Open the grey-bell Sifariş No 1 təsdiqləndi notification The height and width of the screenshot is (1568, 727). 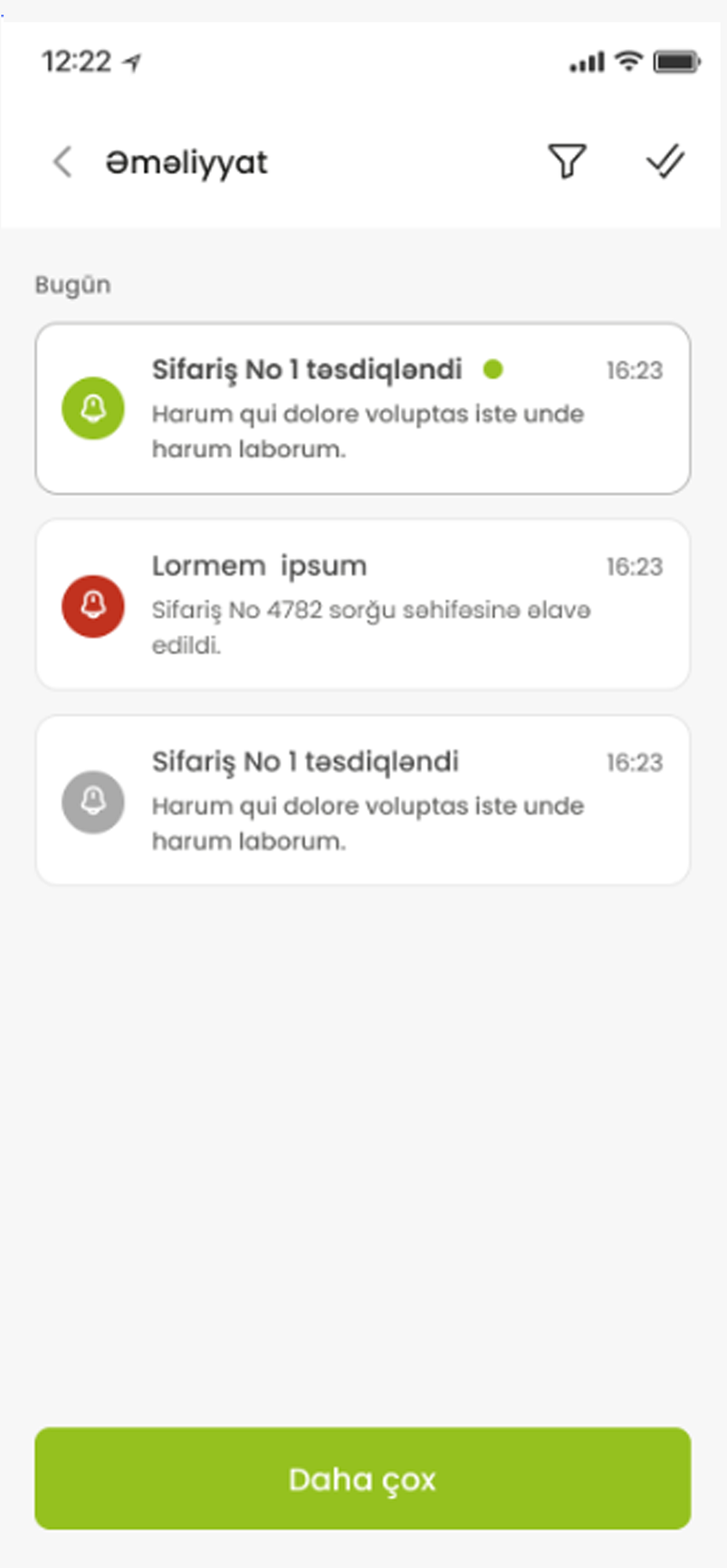click(363, 800)
